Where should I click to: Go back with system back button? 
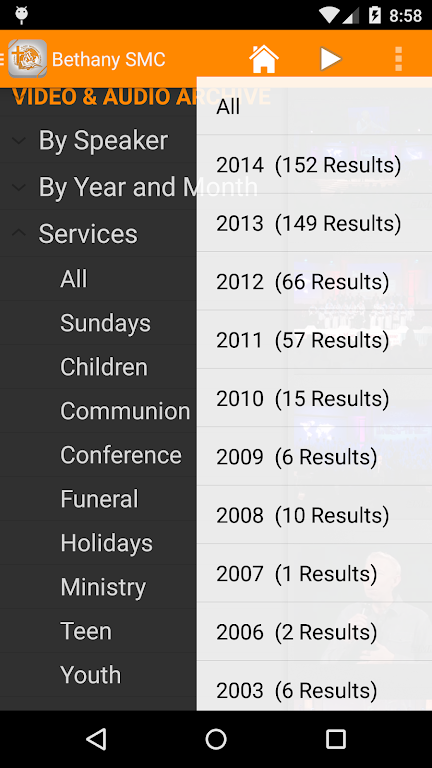click(96, 739)
